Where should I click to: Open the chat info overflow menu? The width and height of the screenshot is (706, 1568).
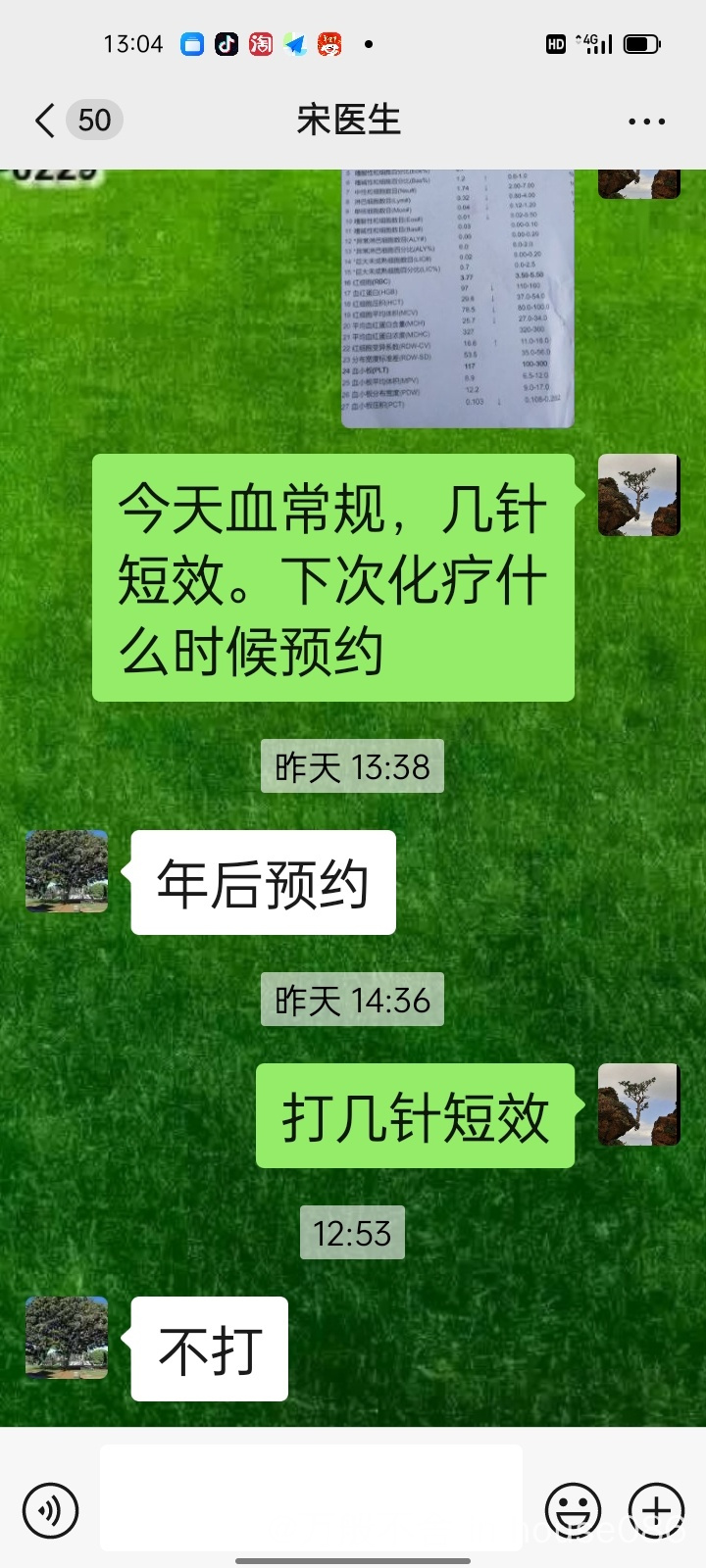tap(646, 122)
